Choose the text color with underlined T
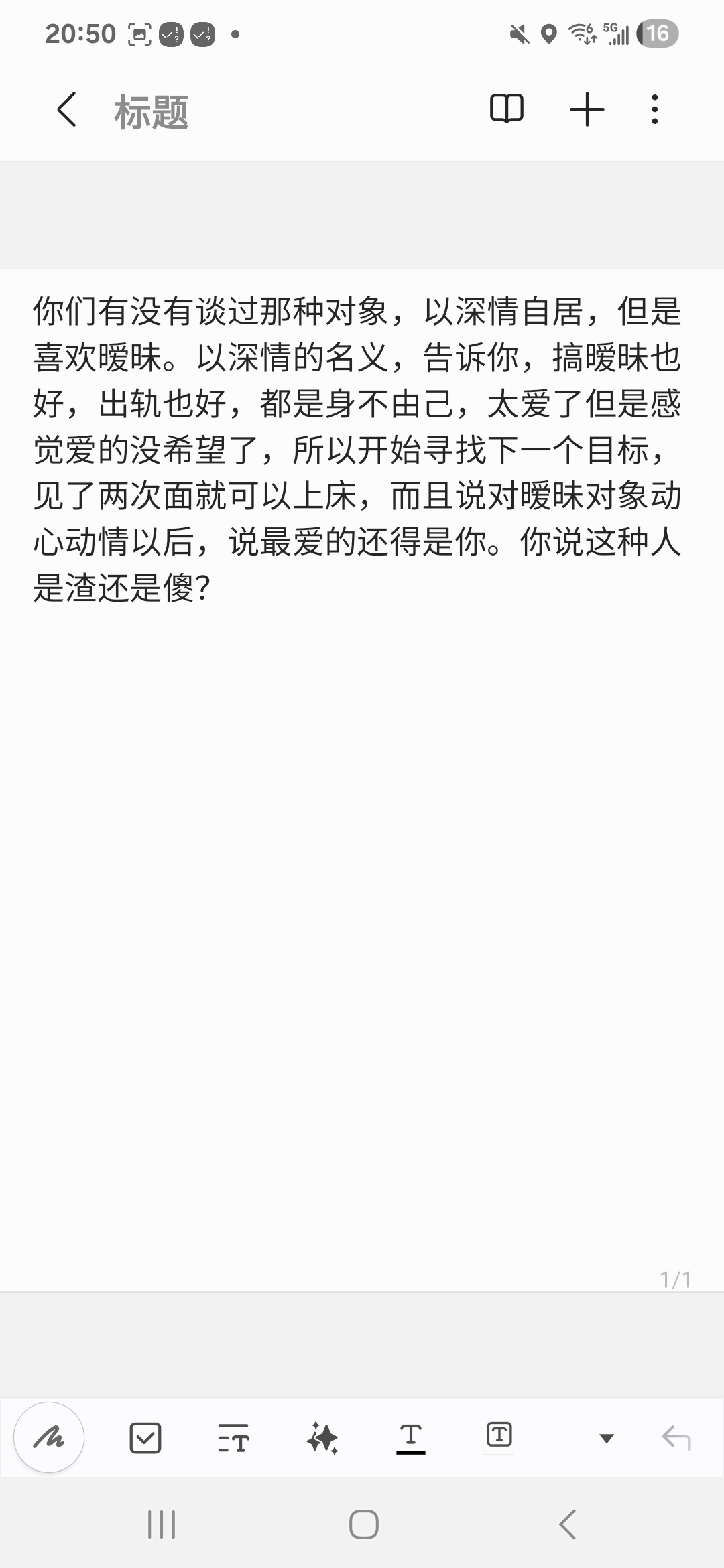Image resolution: width=724 pixels, height=1568 pixels. pyautogui.click(x=410, y=1438)
